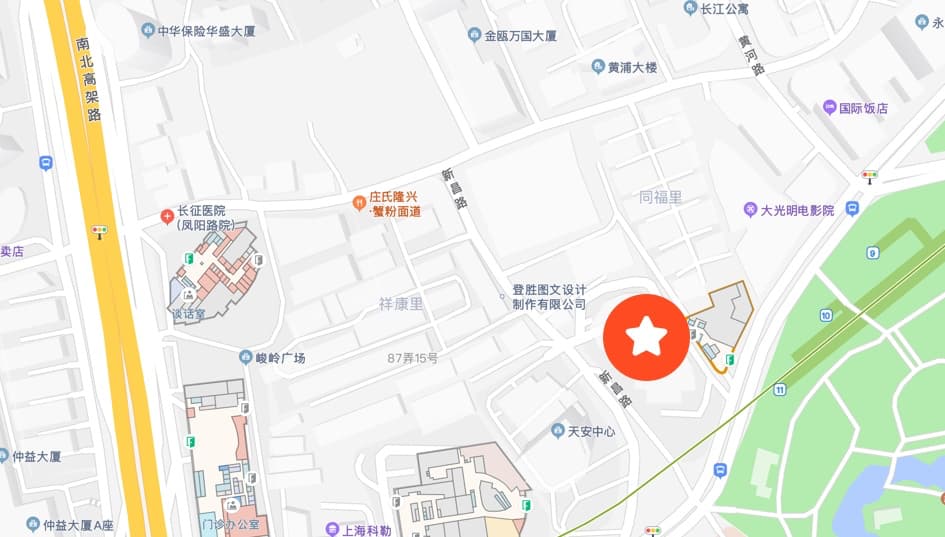Viewport: 945px width, 537px height.
Task: Tap the 仲益大厦A座 marker
Action: (x=33, y=524)
